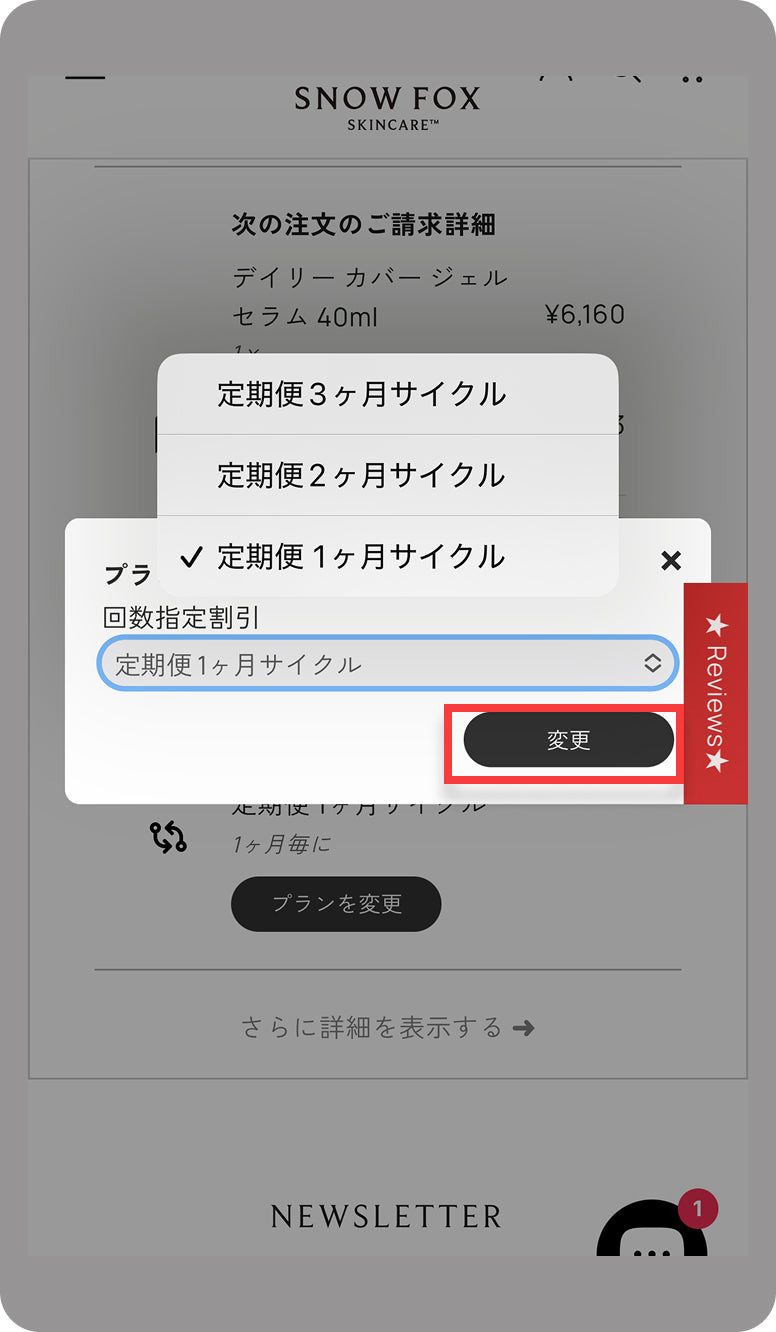Viewport: 776px width, 1332px height.
Task: Choose 定期便2ヶ月サイクル from the picker
Action: [387, 475]
